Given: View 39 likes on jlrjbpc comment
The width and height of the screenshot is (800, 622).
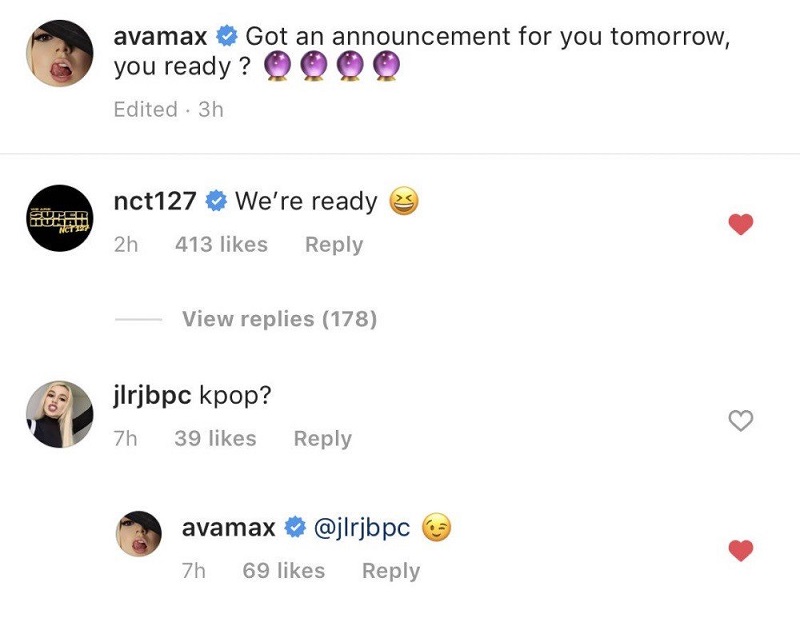Looking at the screenshot, I should [x=215, y=439].
